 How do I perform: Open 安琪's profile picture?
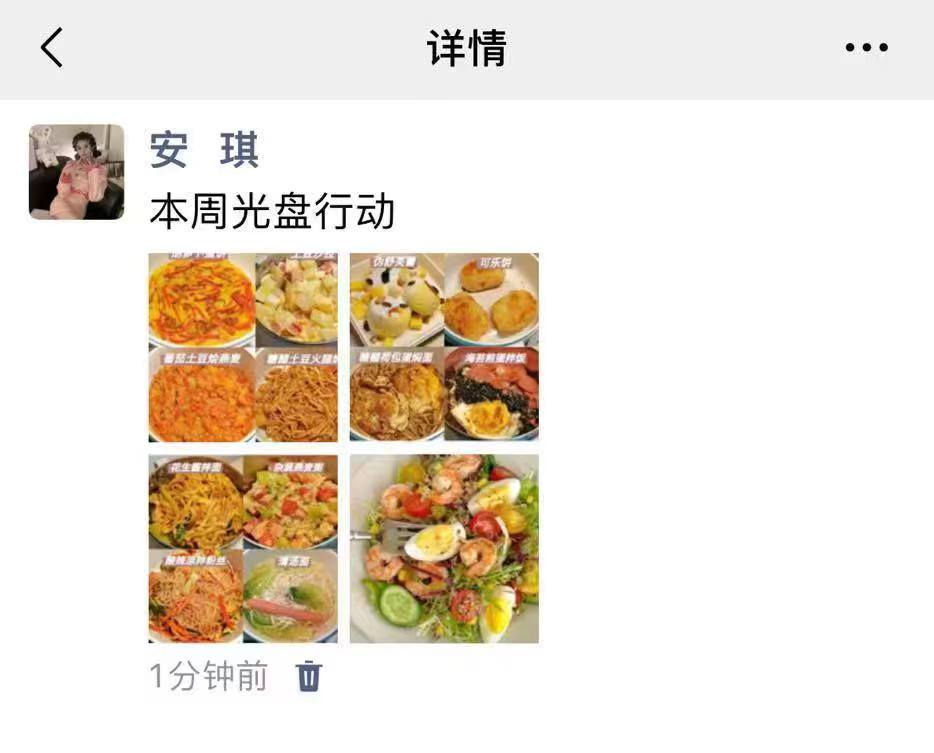(76, 172)
